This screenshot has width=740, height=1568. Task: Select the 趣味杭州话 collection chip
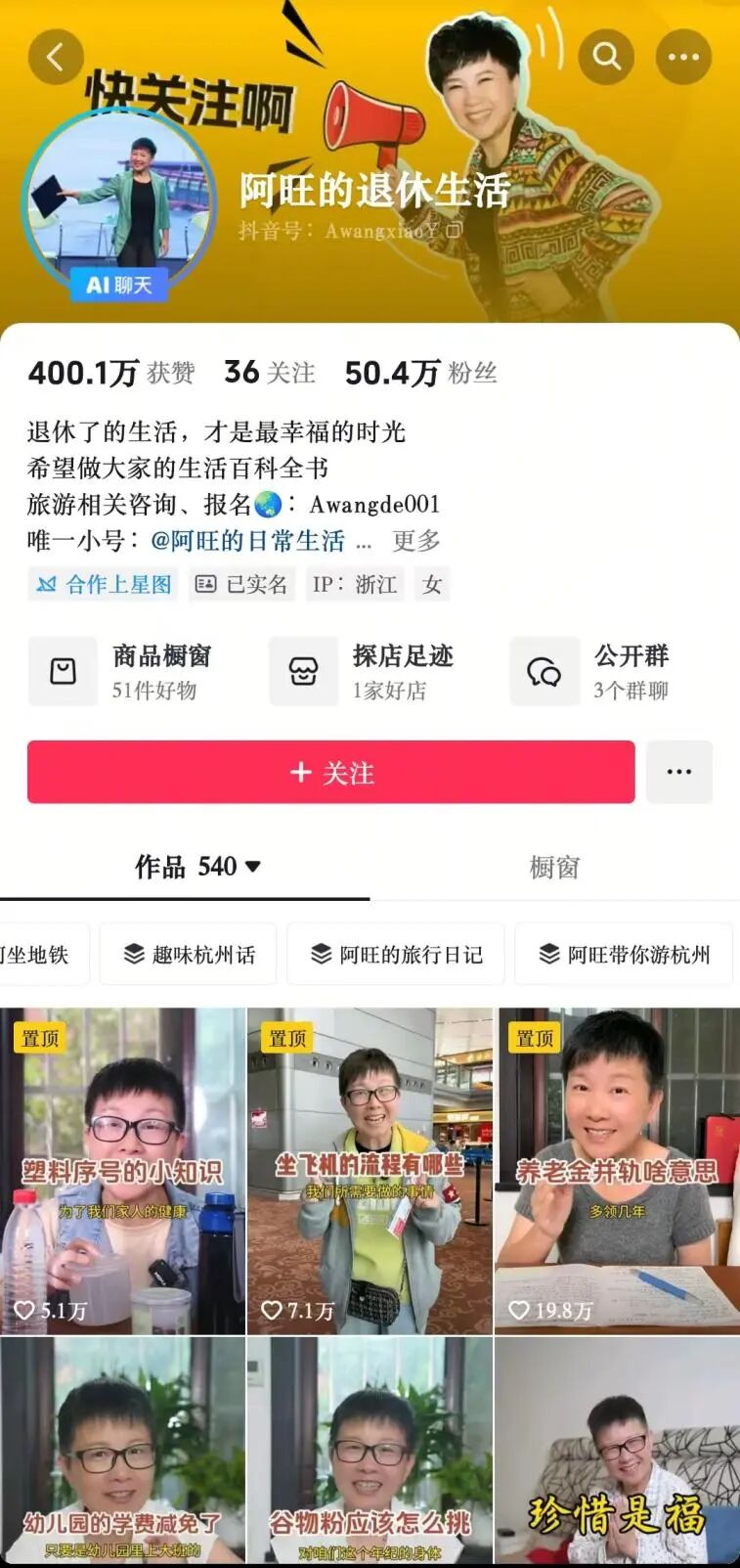(x=189, y=954)
